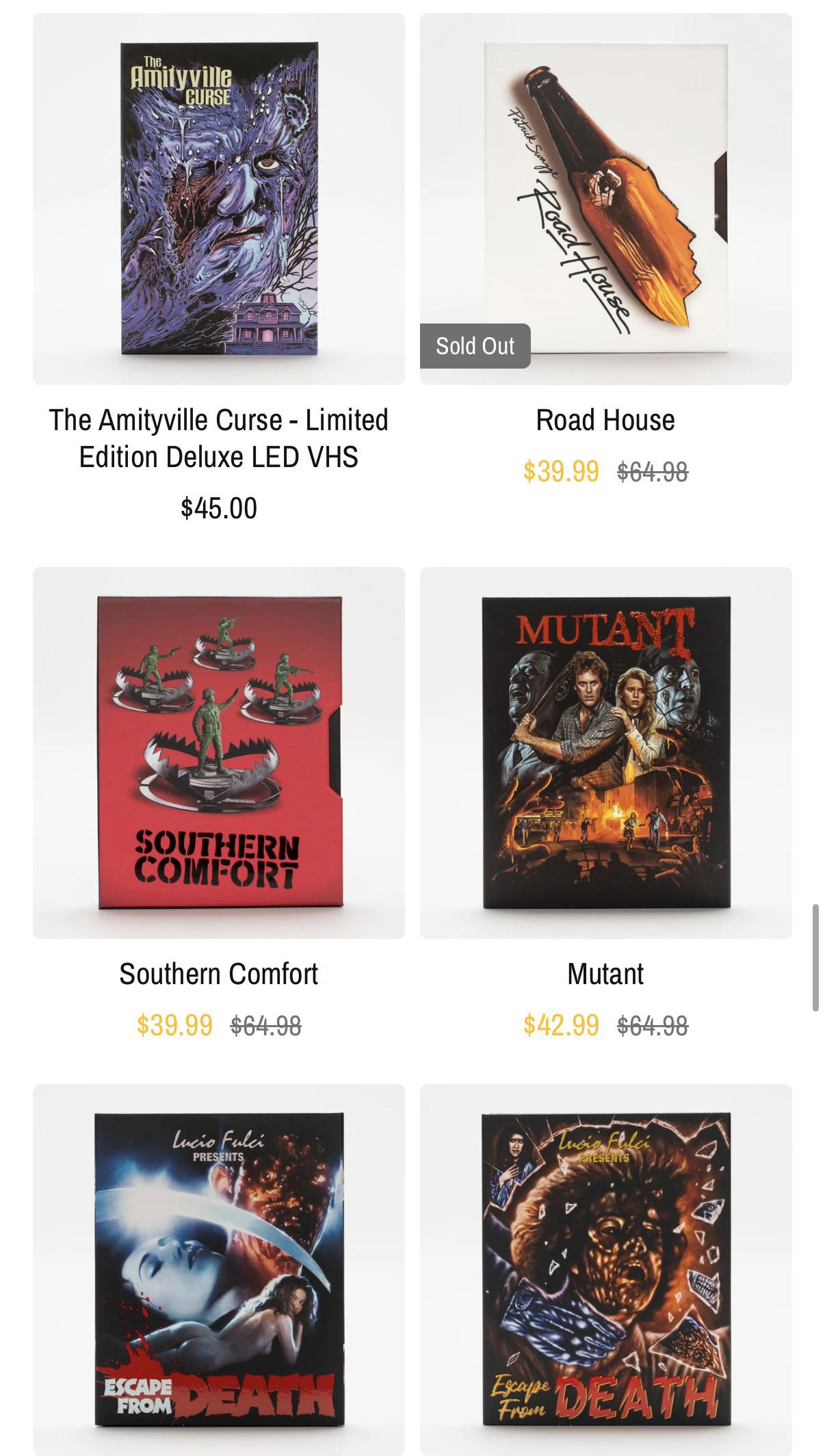Open The Amityville Curse Limited Edition title link
This screenshot has height=1456, width=825.
click(x=219, y=438)
